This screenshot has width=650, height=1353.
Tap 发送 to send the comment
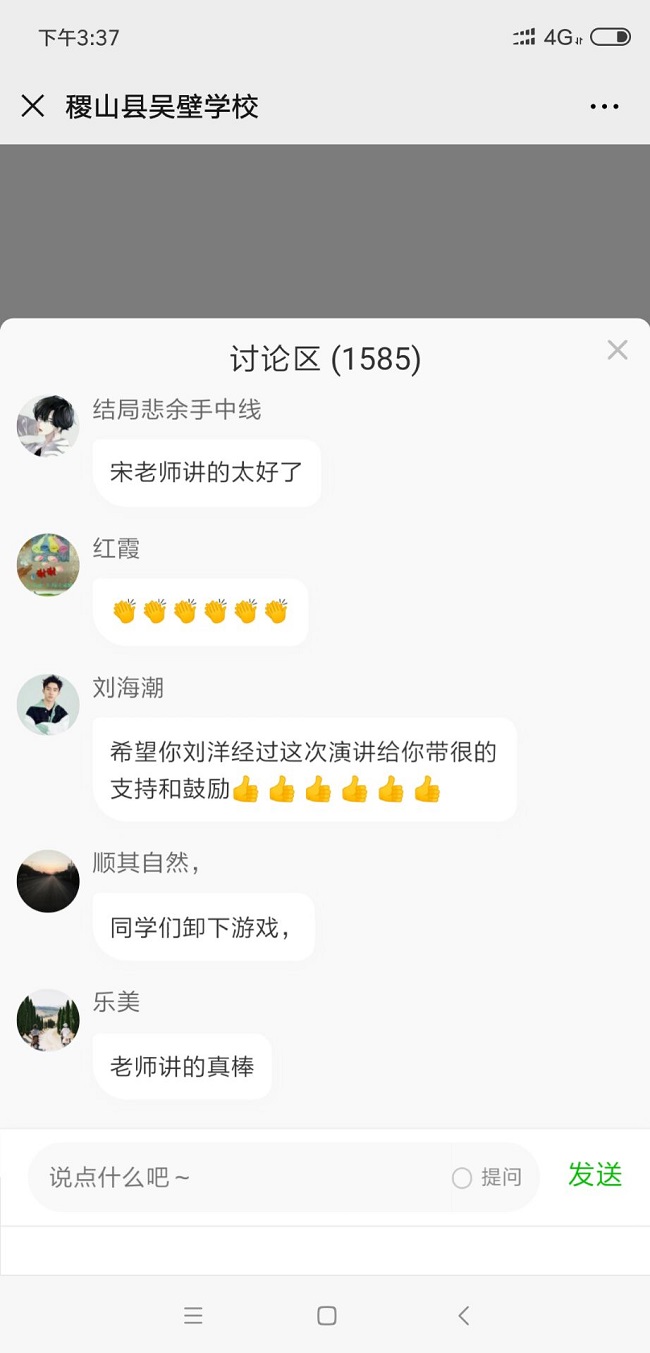click(595, 1175)
